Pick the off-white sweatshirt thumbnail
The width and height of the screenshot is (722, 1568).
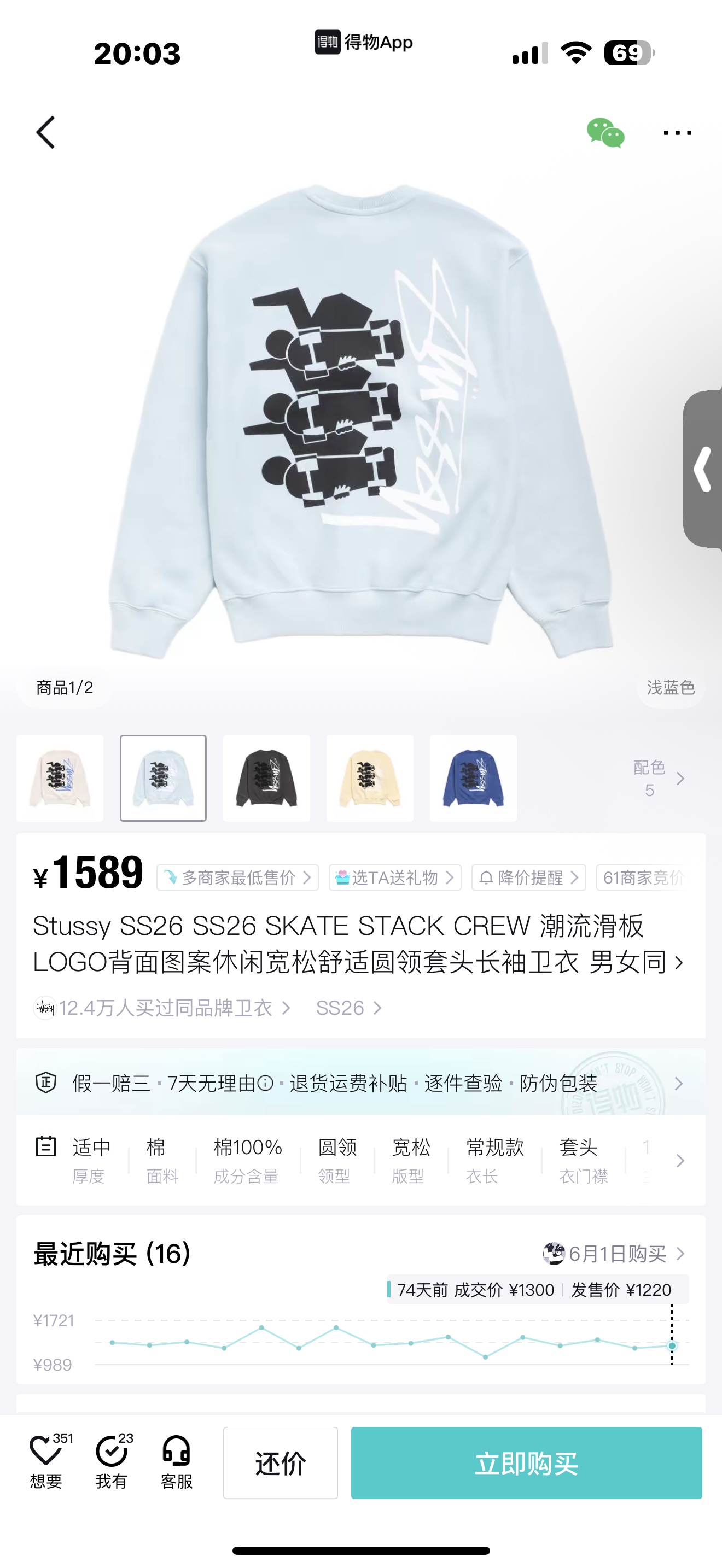[x=60, y=778]
